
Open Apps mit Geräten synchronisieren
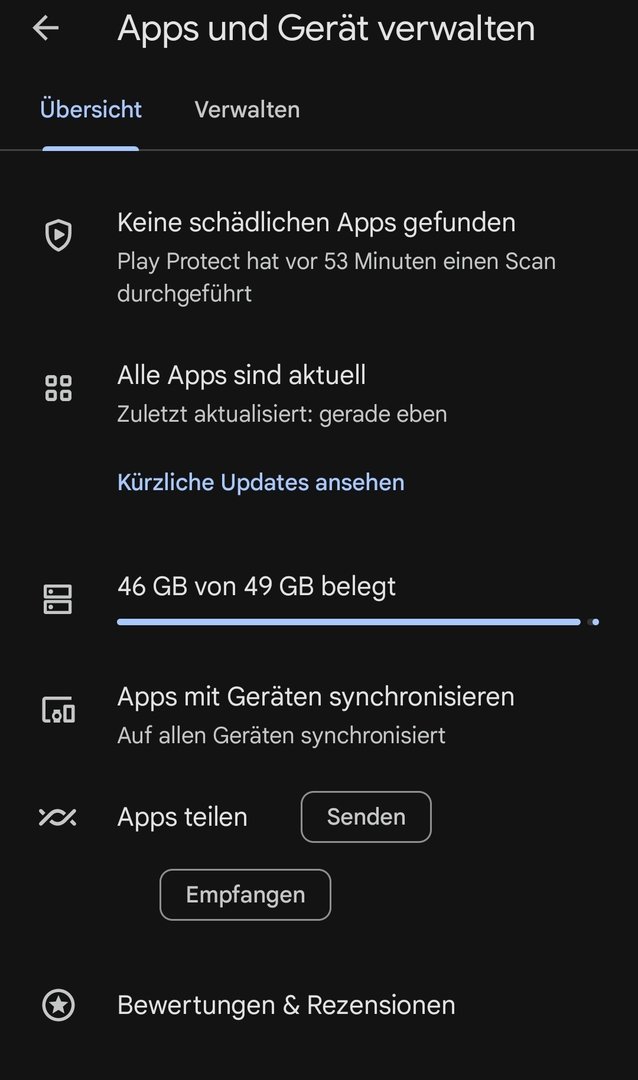316,714
